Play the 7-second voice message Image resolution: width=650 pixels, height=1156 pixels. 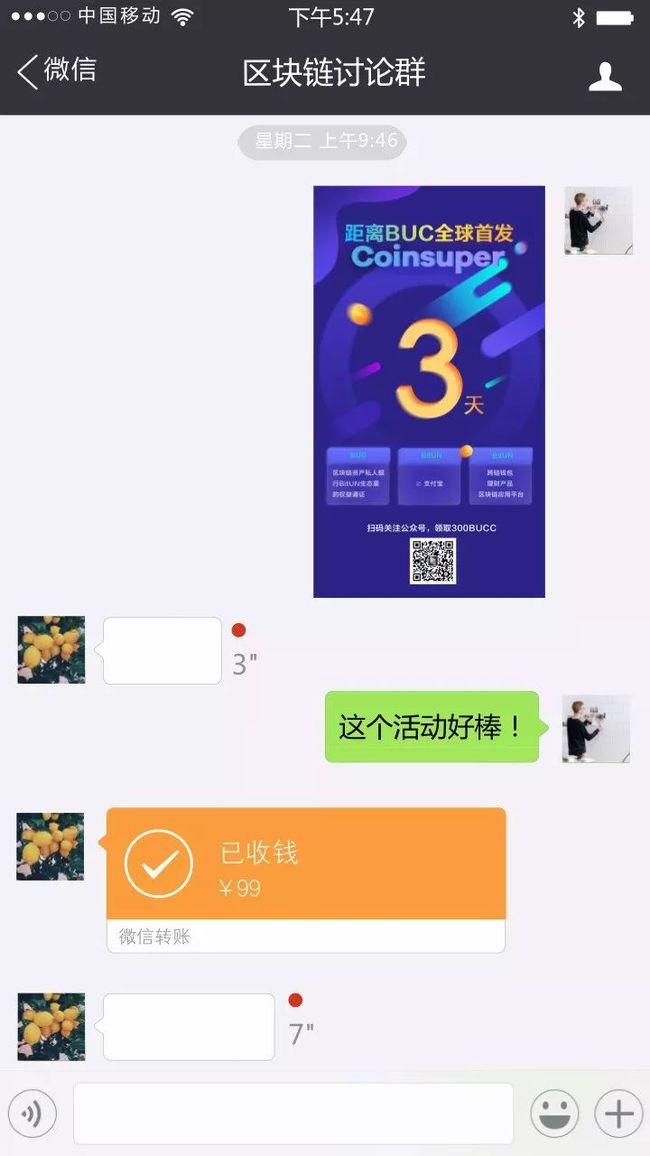coord(189,1027)
